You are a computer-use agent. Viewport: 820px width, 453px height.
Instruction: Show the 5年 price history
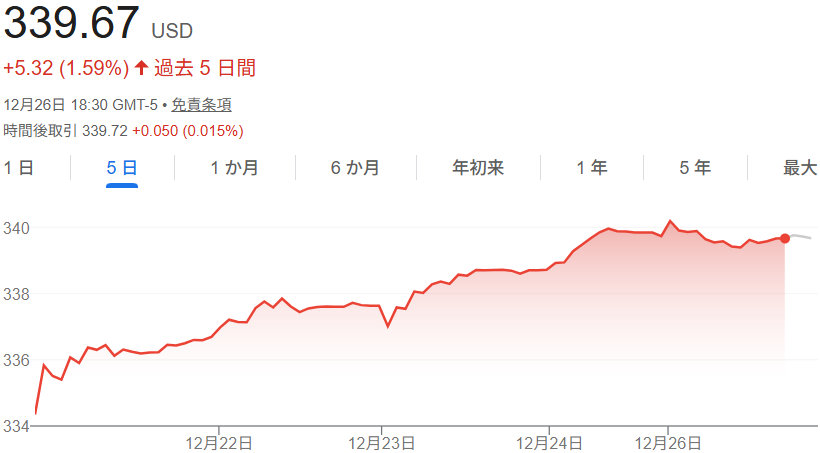(695, 168)
